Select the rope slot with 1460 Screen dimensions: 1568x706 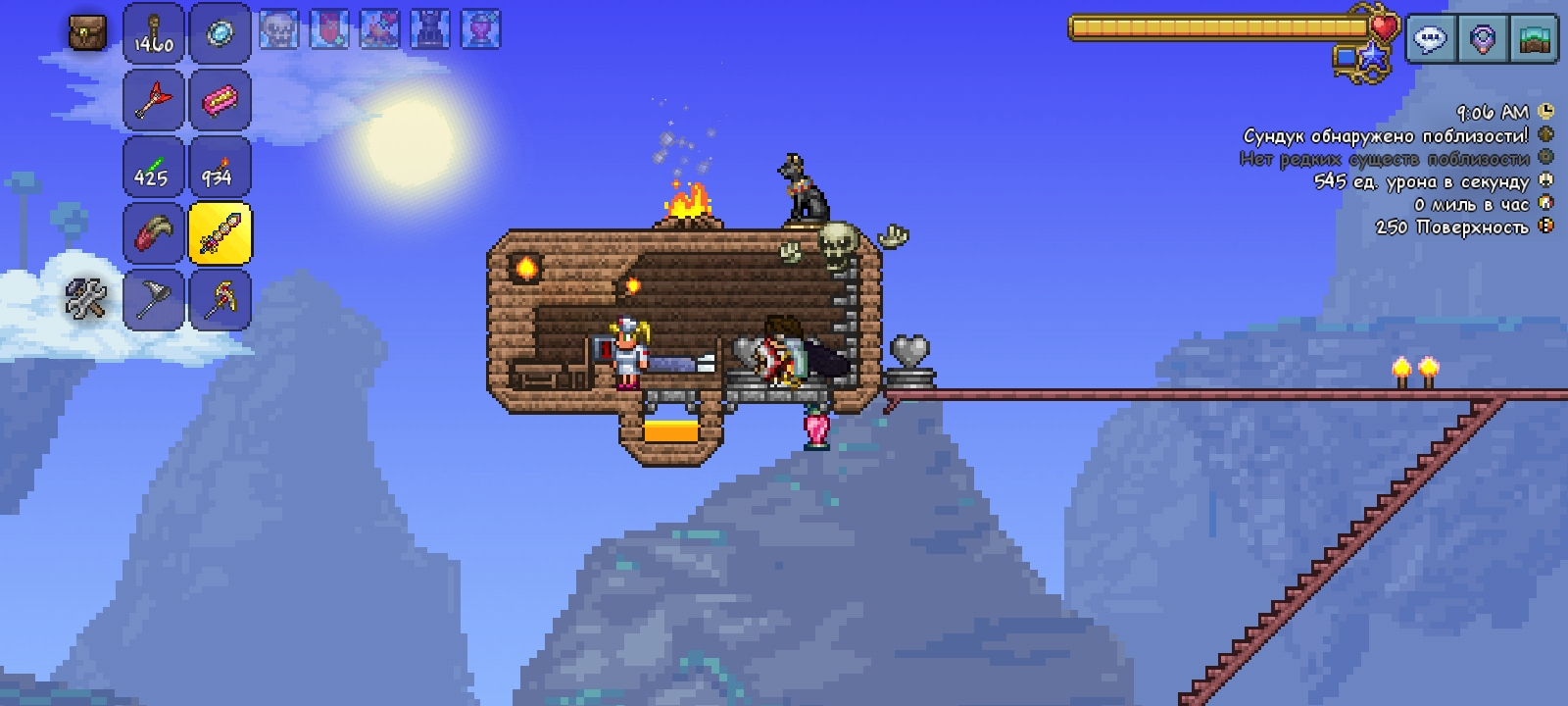(x=154, y=34)
